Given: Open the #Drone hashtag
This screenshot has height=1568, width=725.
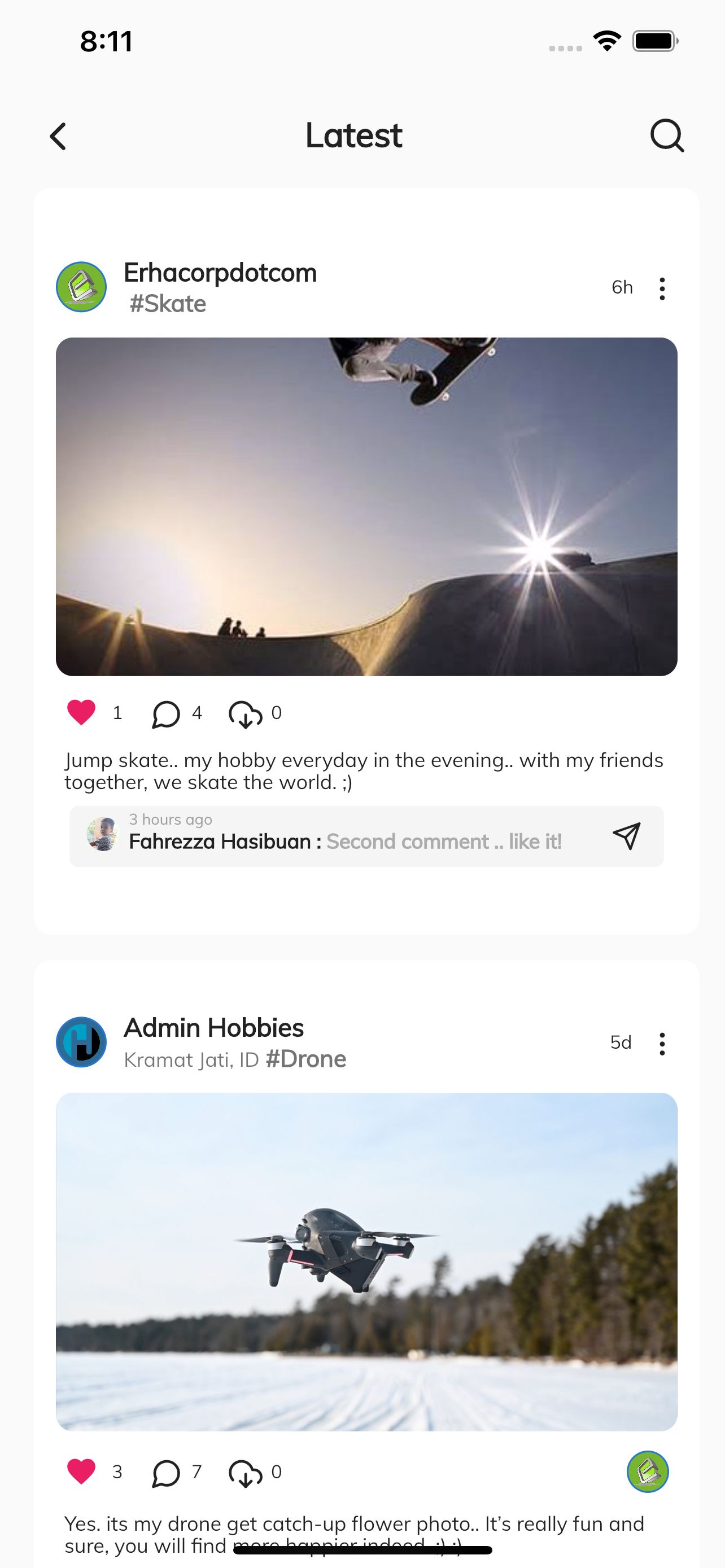Looking at the screenshot, I should [x=306, y=1059].
